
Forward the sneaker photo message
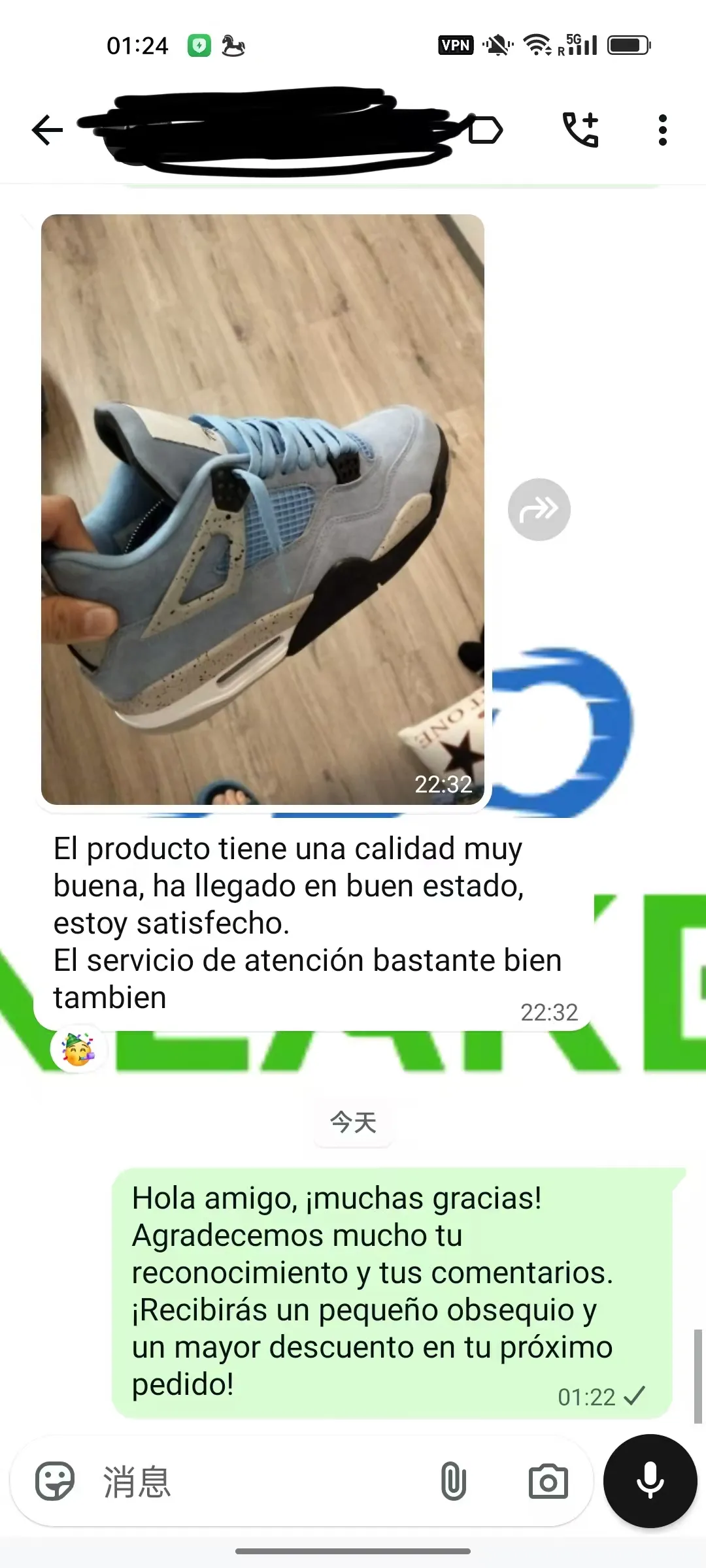[539, 510]
